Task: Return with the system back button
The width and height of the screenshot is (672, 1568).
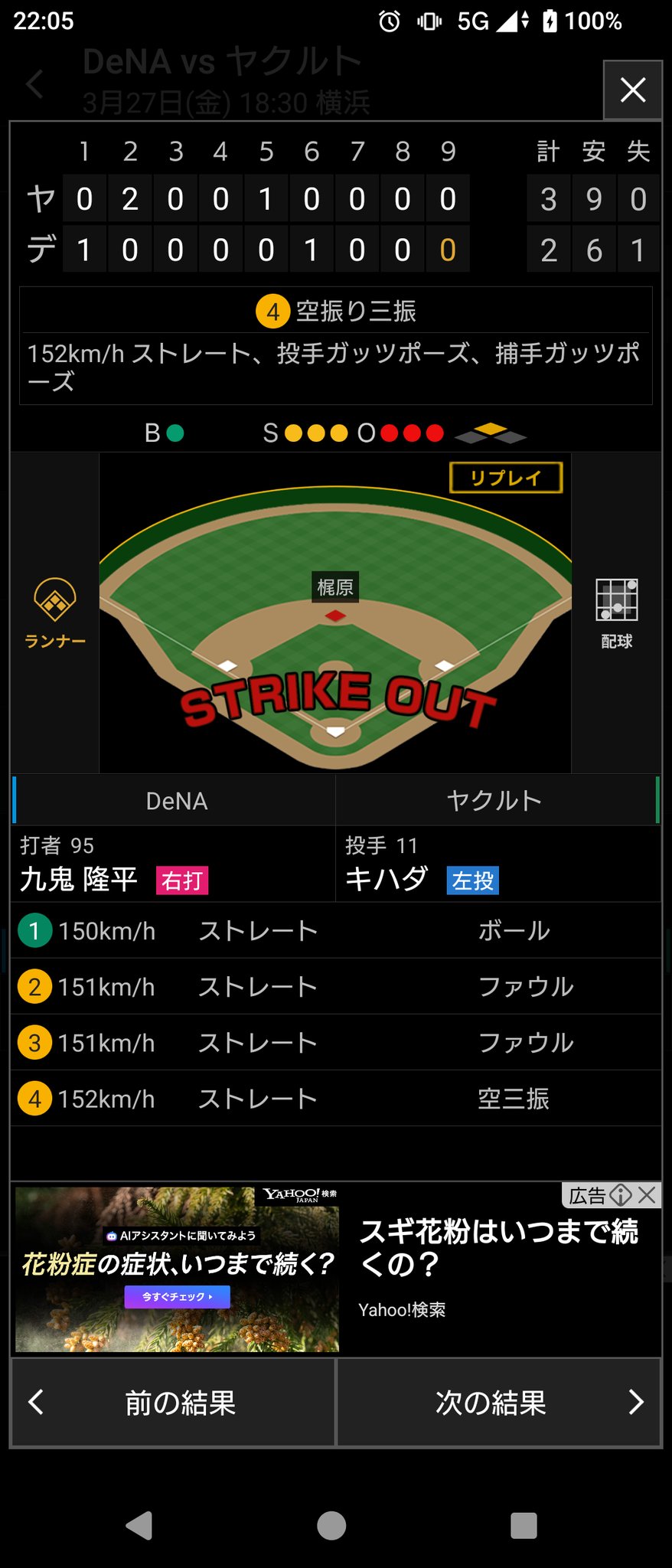Action: pyautogui.click(x=139, y=1525)
